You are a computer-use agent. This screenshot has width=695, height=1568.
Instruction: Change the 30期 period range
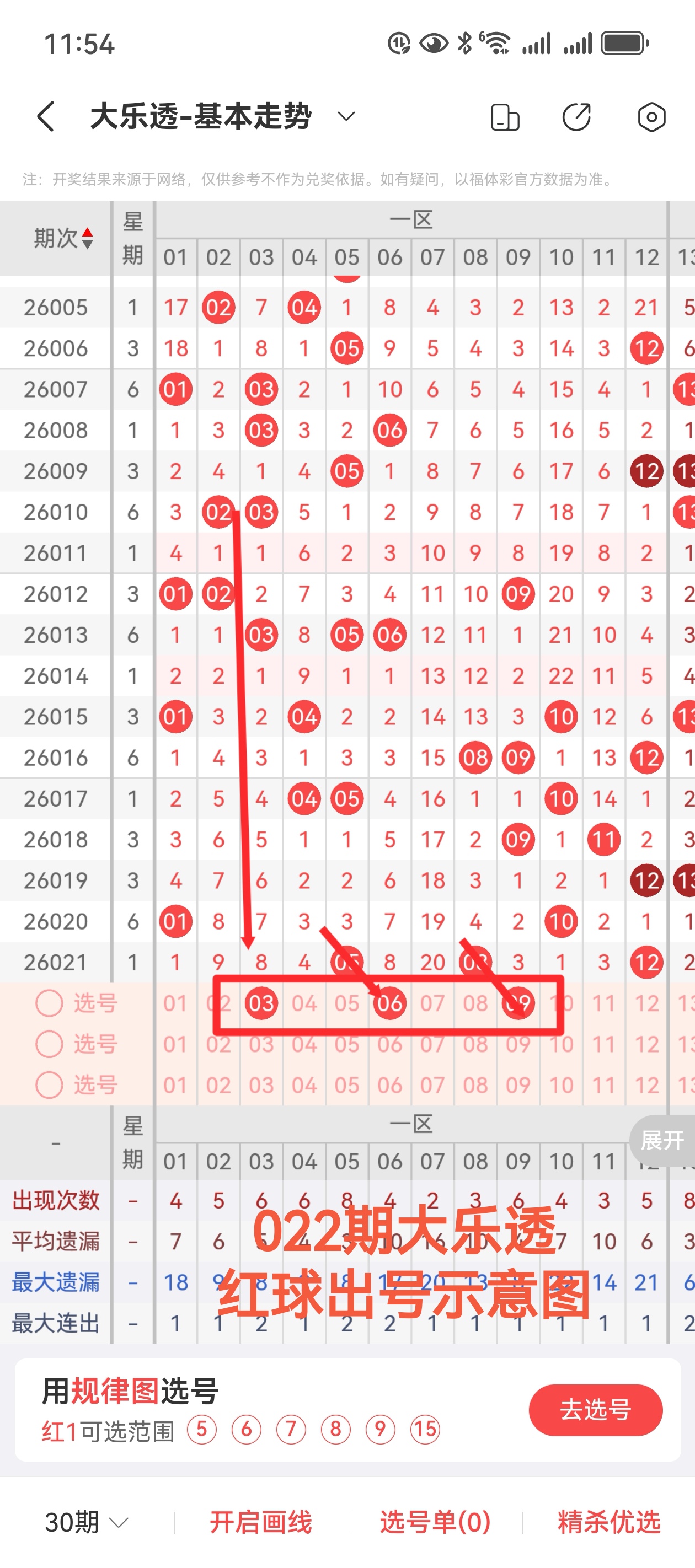86,1522
